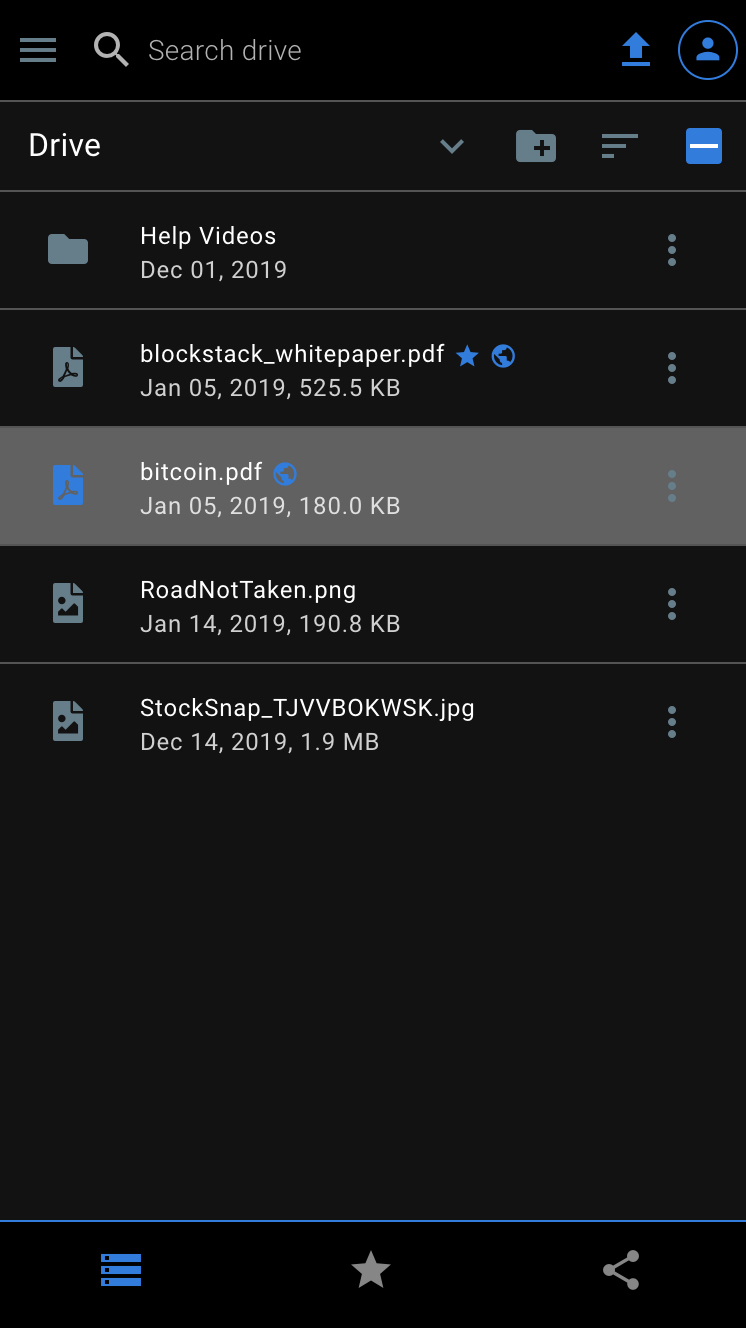746x1328 pixels.
Task: Open options for StockSnap_TJVVBOKWSK.jpg
Action: [671, 722]
